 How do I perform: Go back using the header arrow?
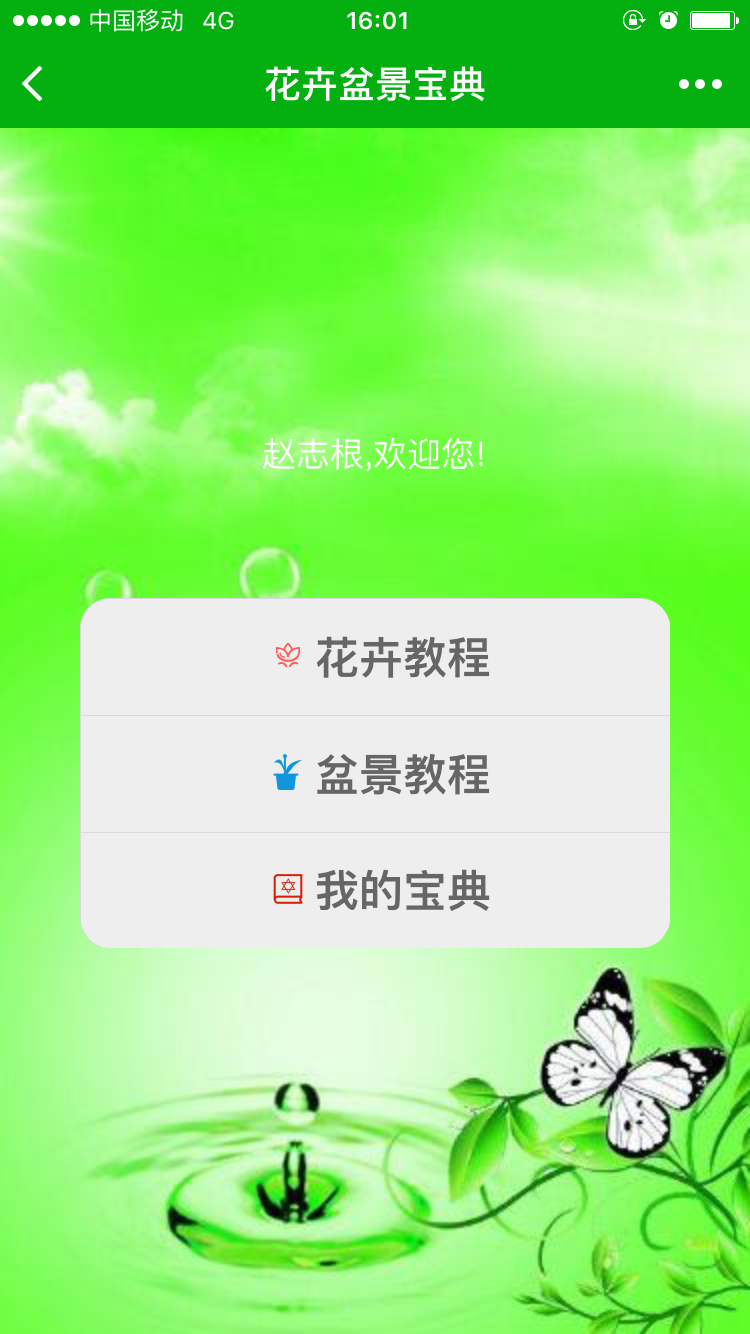(33, 84)
